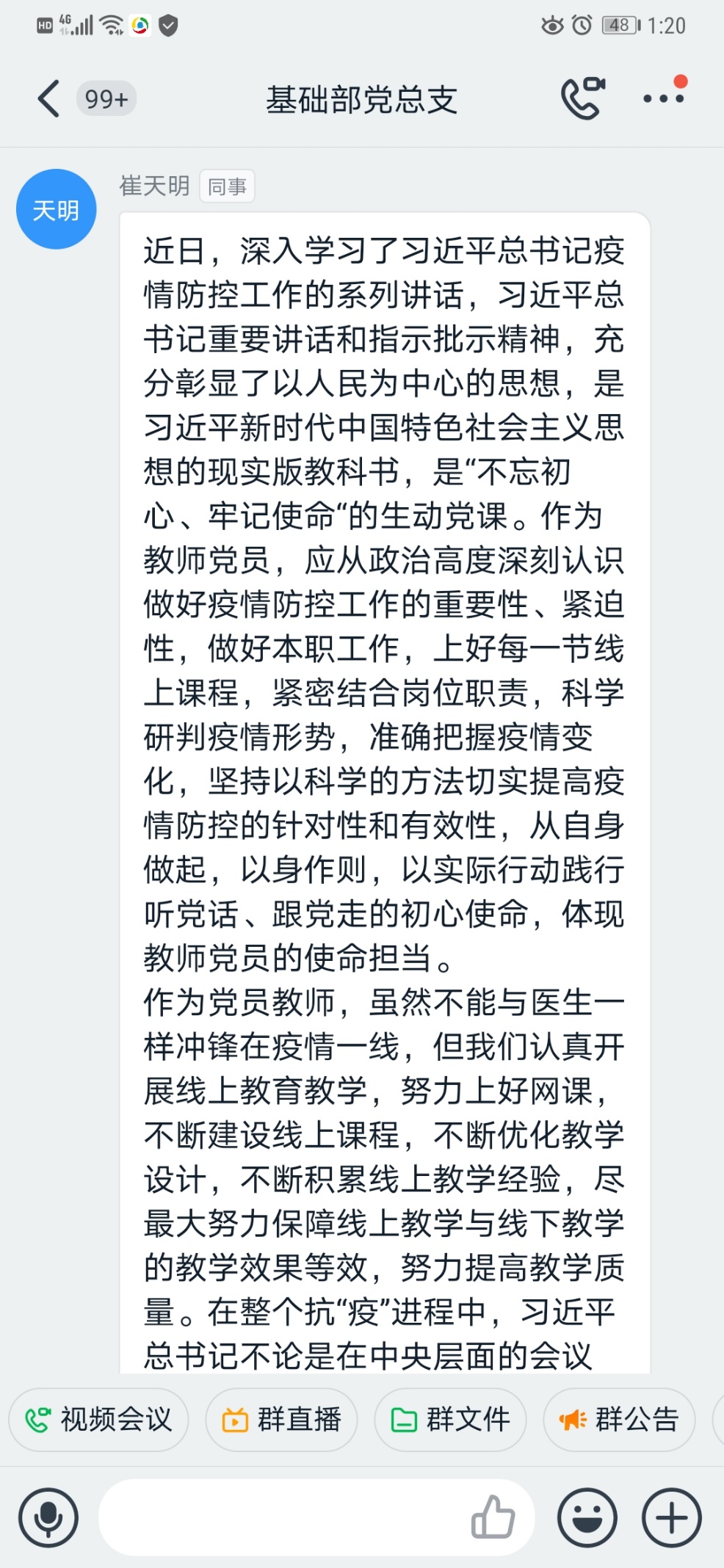The height and width of the screenshot is (1568, 724).
Task: Start a group call with the phone icon
Action: [x=583, y=98]
